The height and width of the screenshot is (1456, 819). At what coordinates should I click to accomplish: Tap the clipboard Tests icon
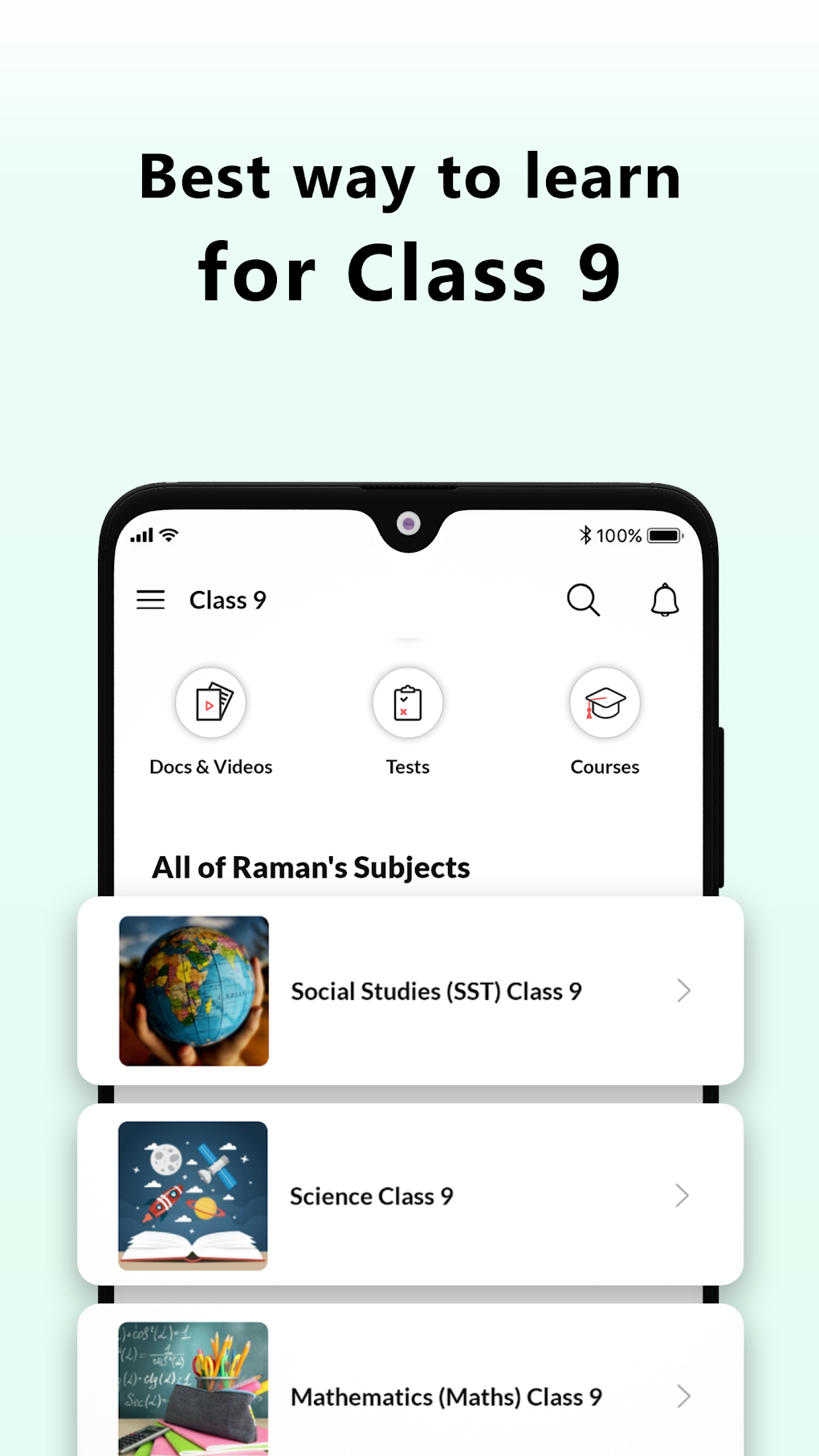408,702
